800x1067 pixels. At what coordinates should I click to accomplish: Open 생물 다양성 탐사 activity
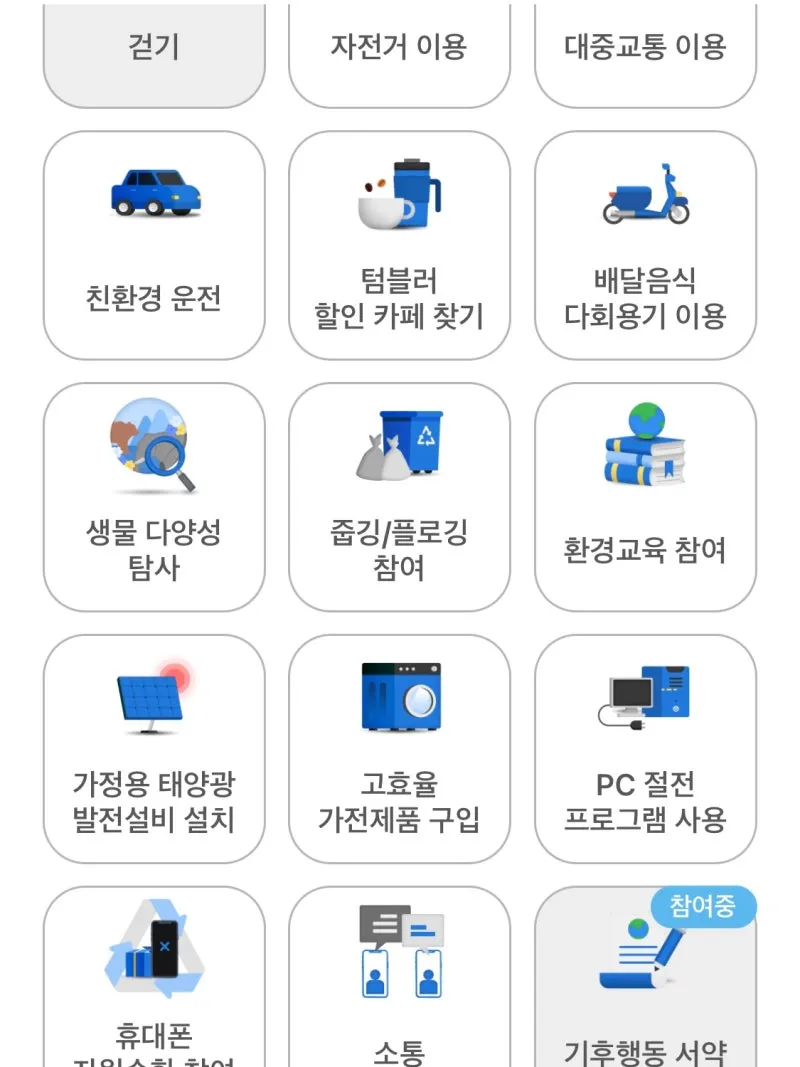click(x=154, y=497)
